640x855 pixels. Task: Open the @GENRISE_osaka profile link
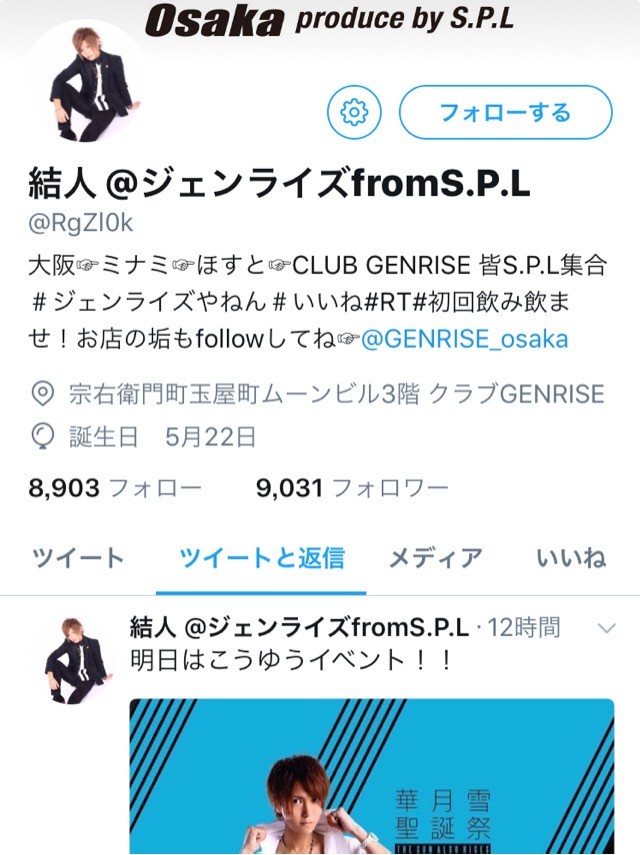point(464,340)
